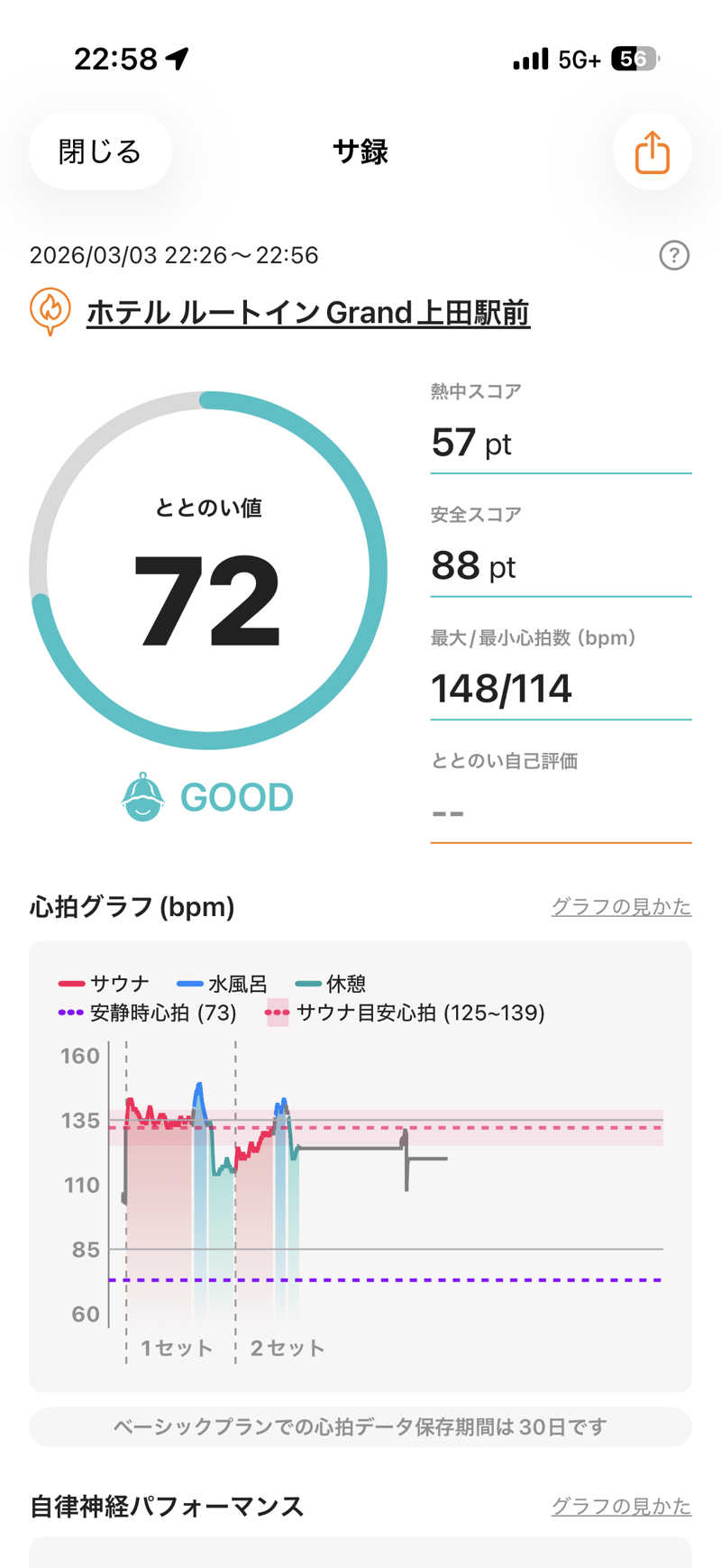Screen dimensions: 721x1568
Task: Set the ととのい自己評価 self-rating
Action: point(560,812)
